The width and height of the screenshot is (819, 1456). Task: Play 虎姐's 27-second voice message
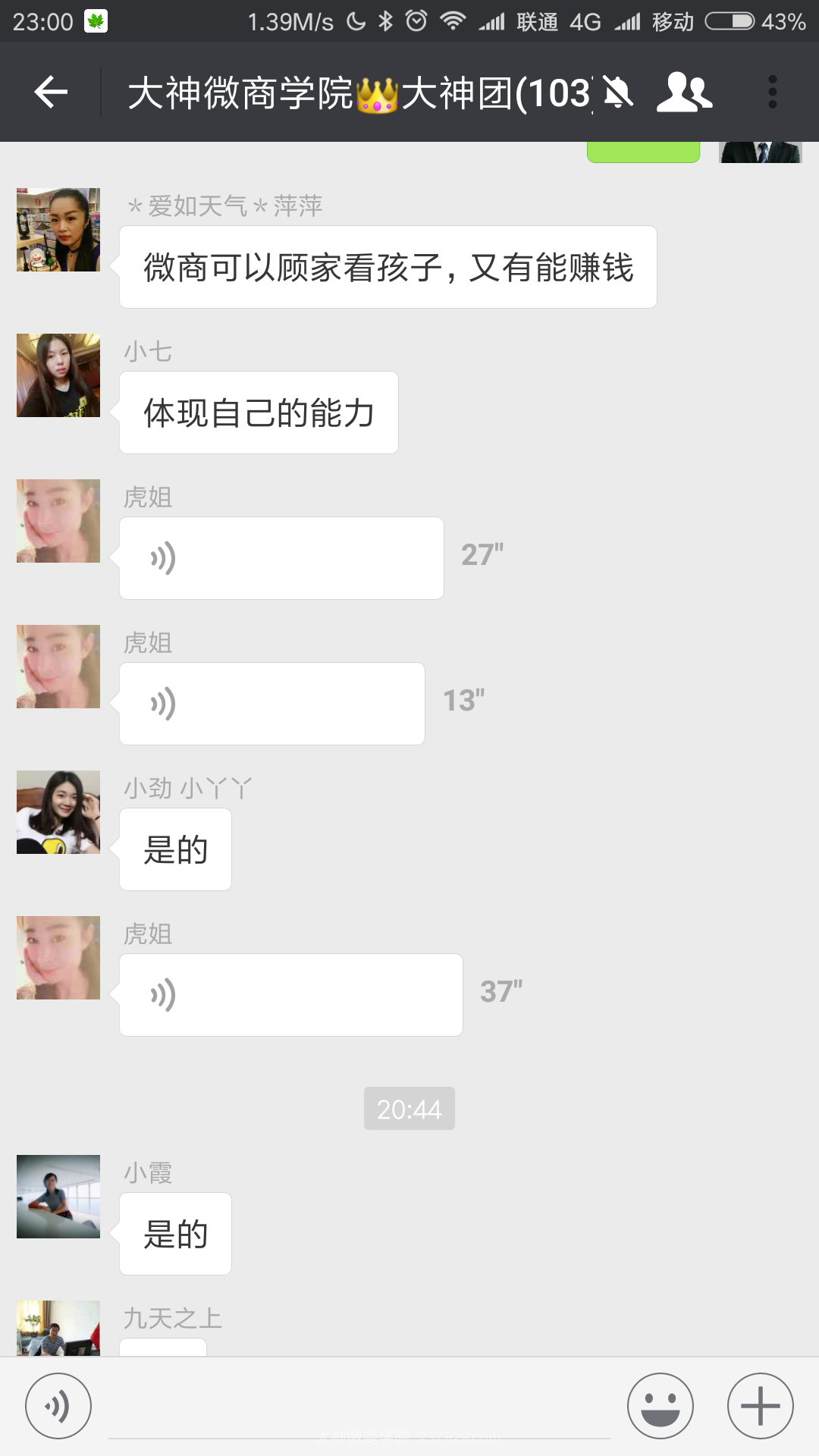click(281, 558)
